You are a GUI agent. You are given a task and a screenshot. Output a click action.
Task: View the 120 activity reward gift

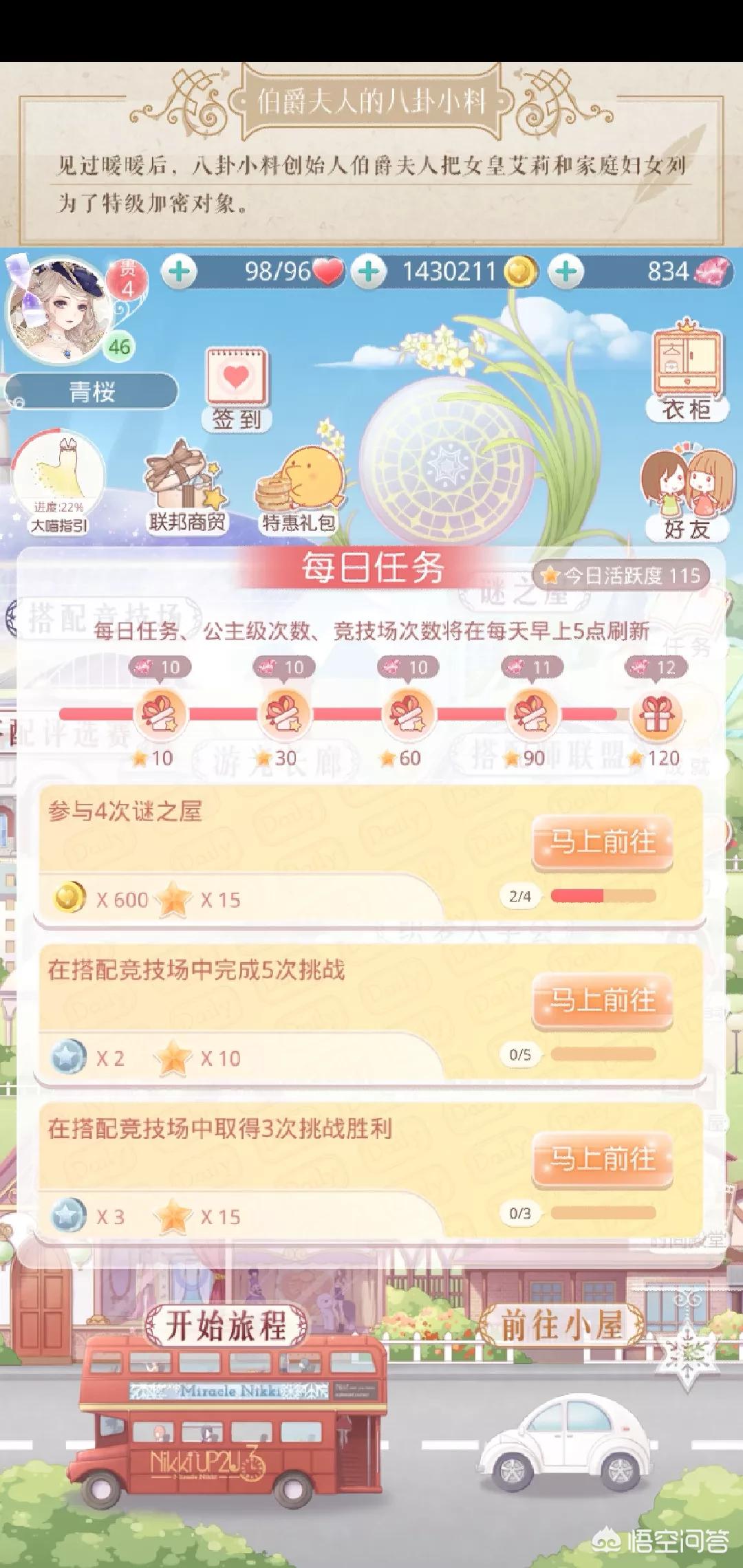[x=656, y=714]
